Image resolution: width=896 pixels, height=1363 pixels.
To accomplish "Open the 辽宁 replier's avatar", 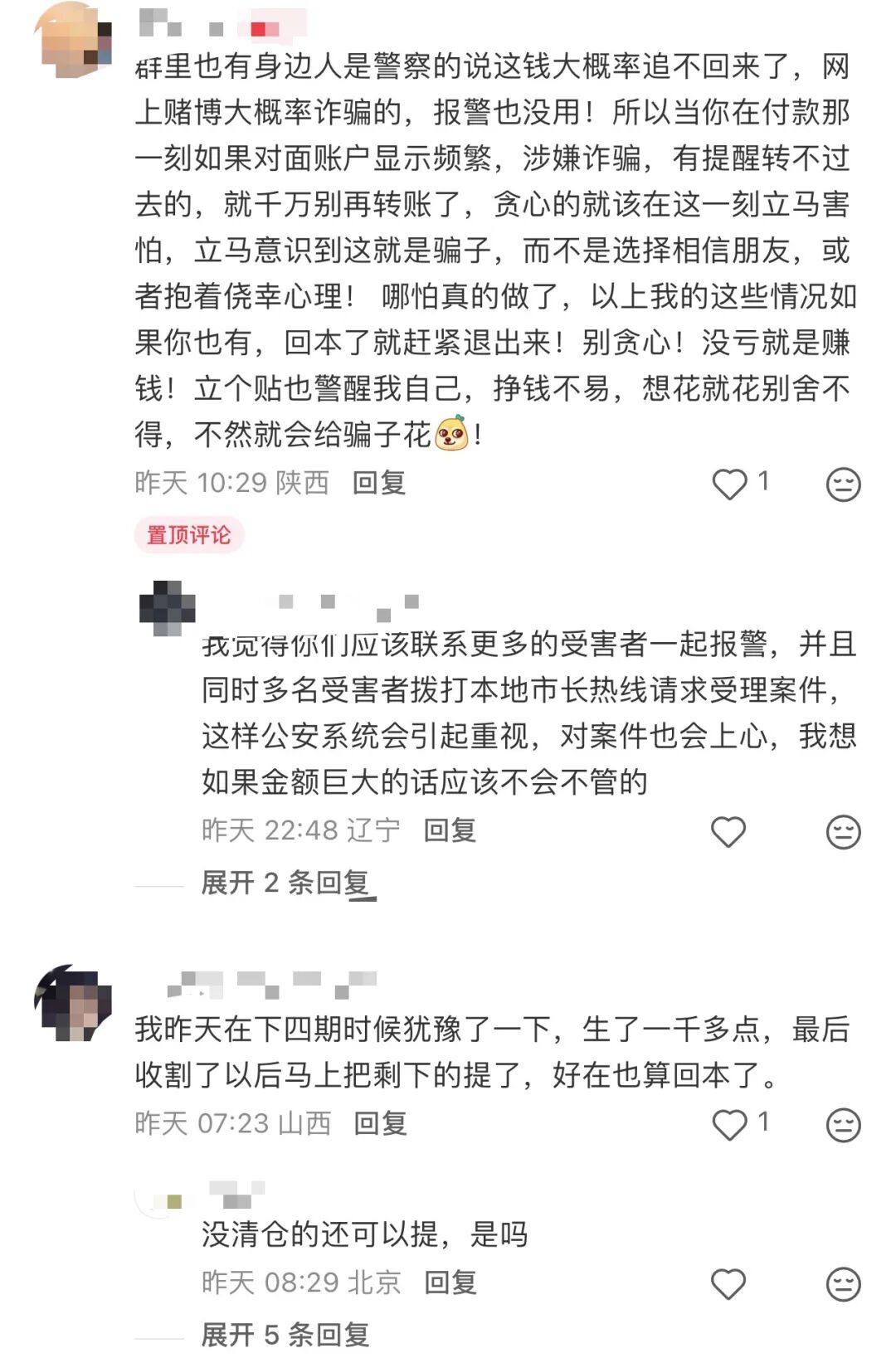I will point(167,608).
